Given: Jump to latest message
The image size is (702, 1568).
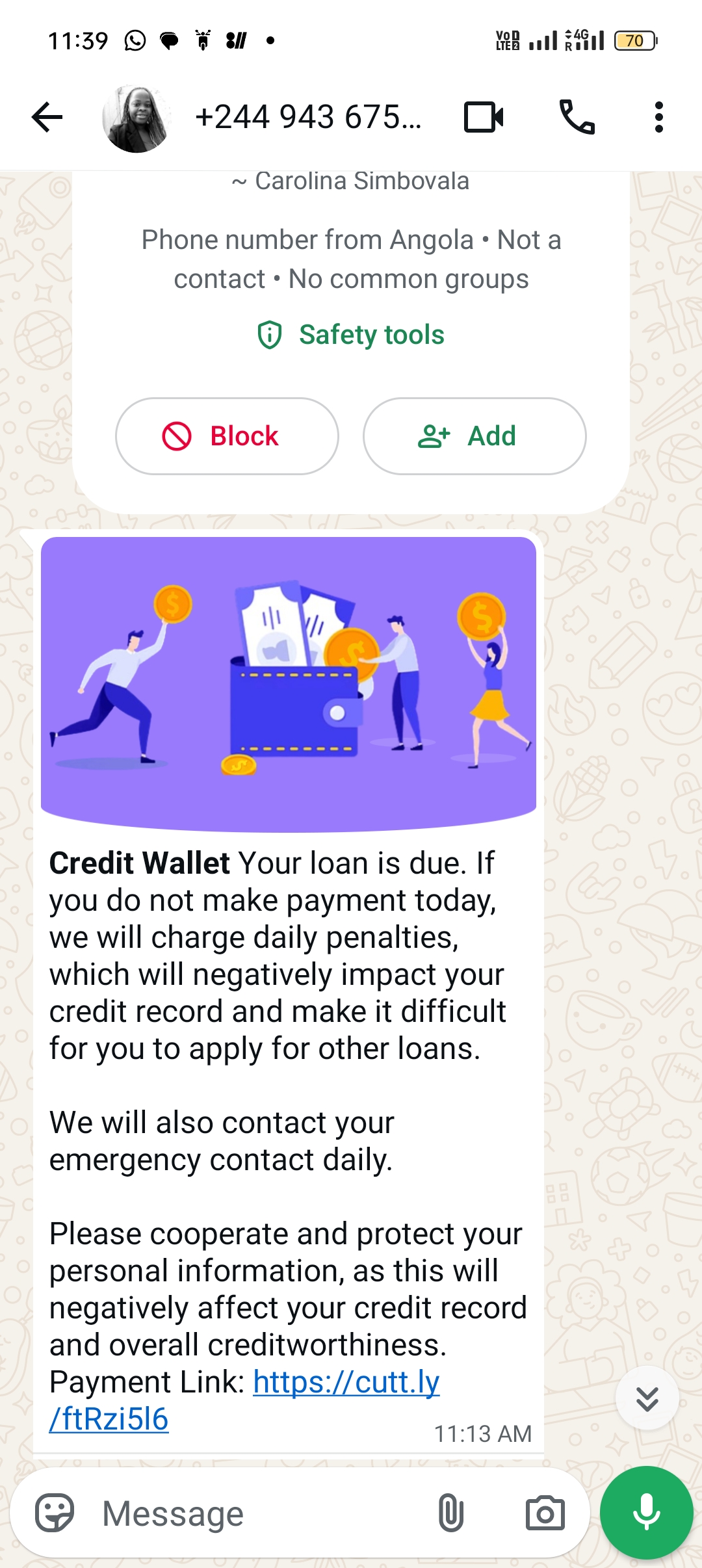Looking at the screenshot, I should pos(647,1398).
